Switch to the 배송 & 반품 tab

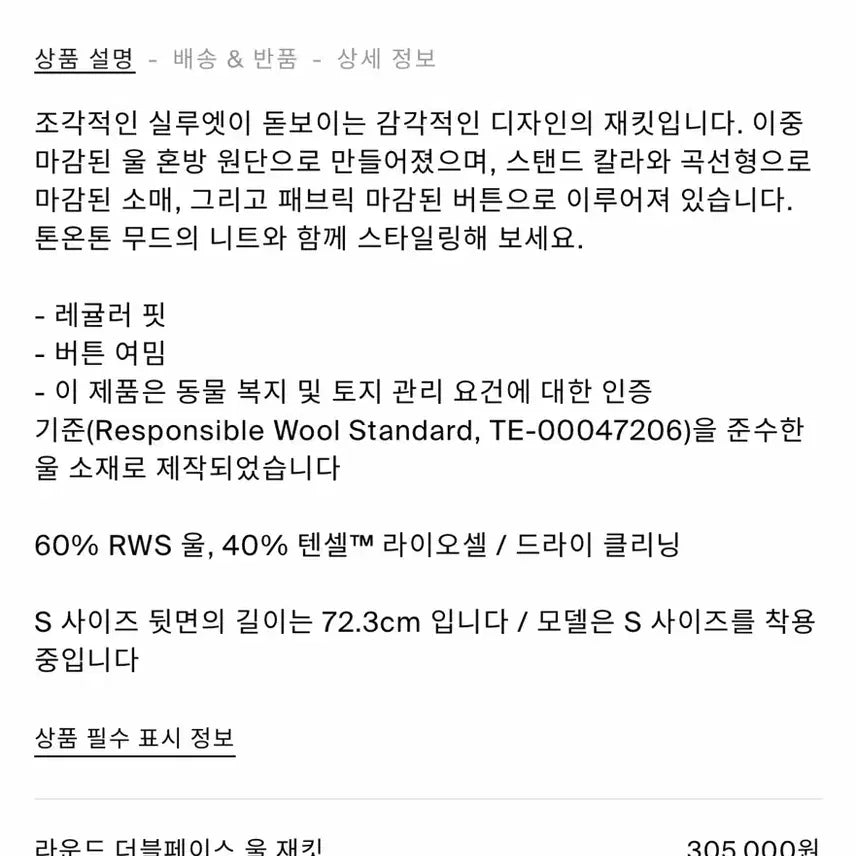tap(235, 59)
